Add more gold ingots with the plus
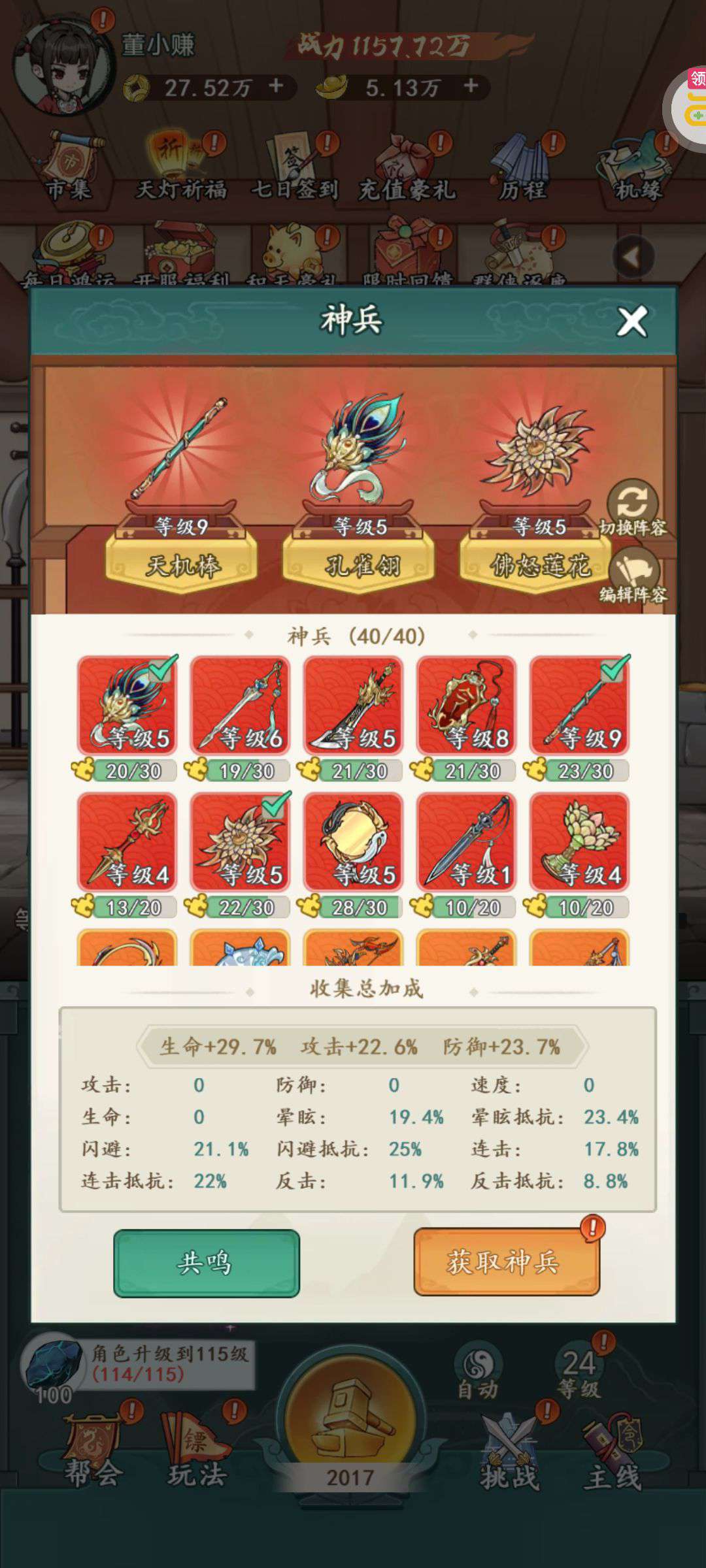706x1568 pixels. coord(471,86)
